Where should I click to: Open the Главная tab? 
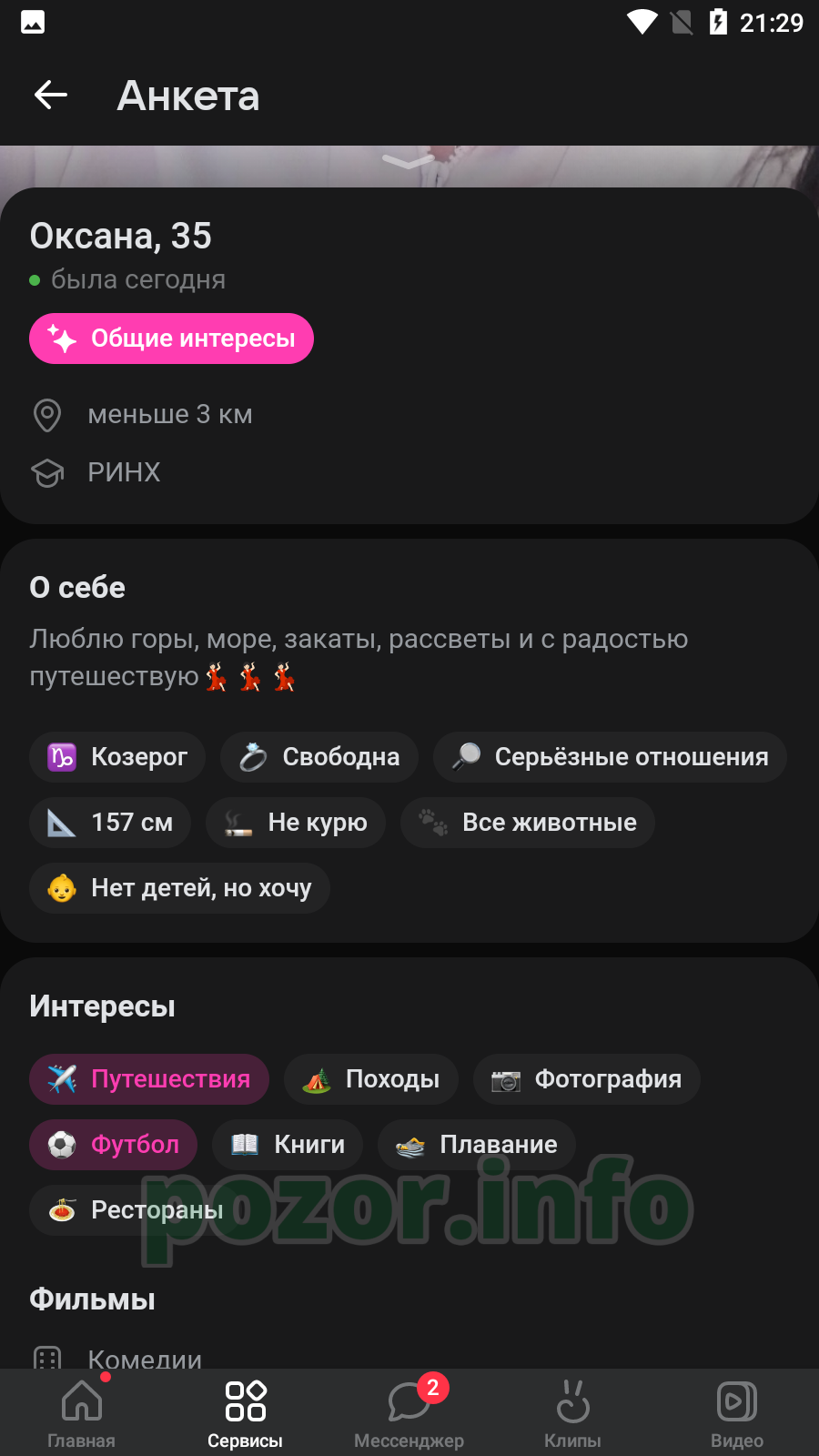coord(82,1412)
